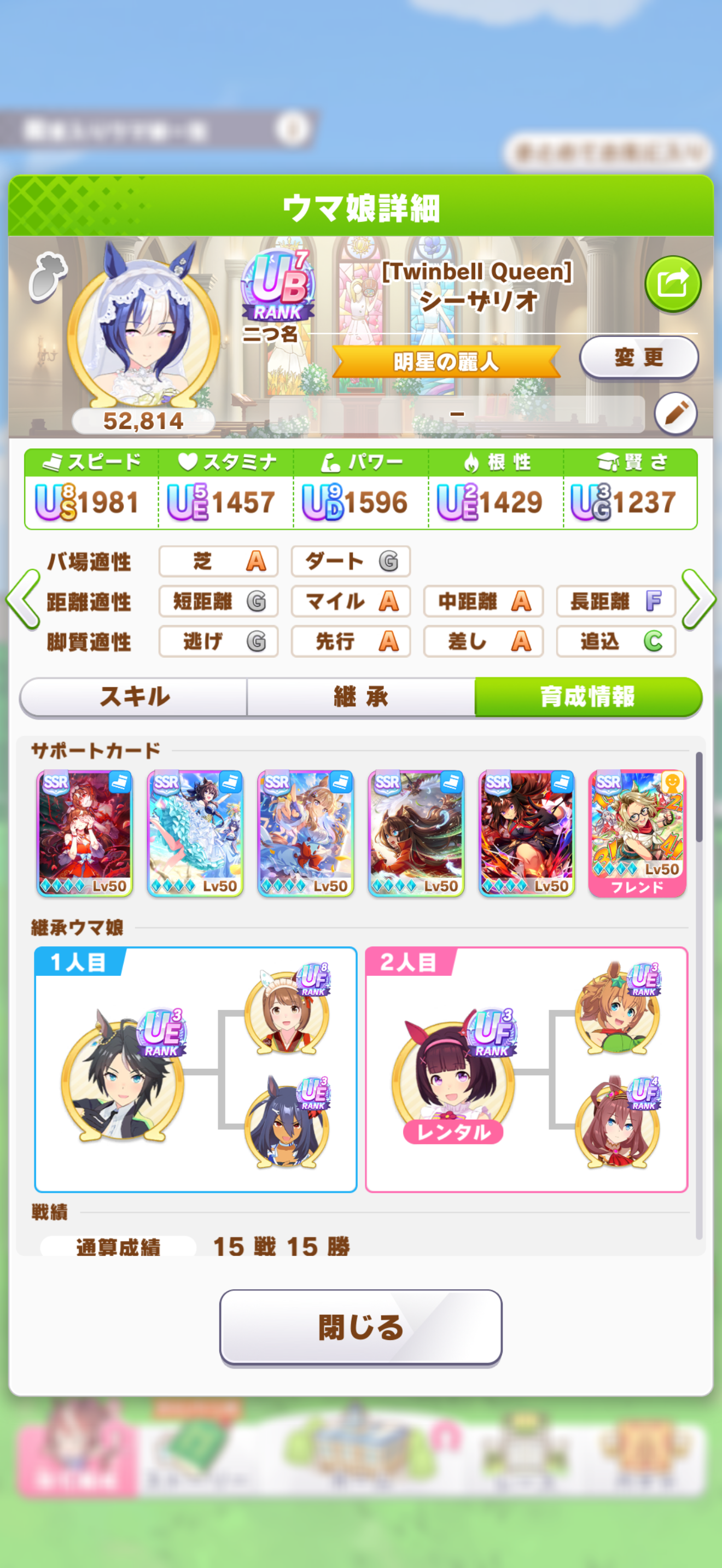Share this Uma Musume detail

(x=673, y=284)
